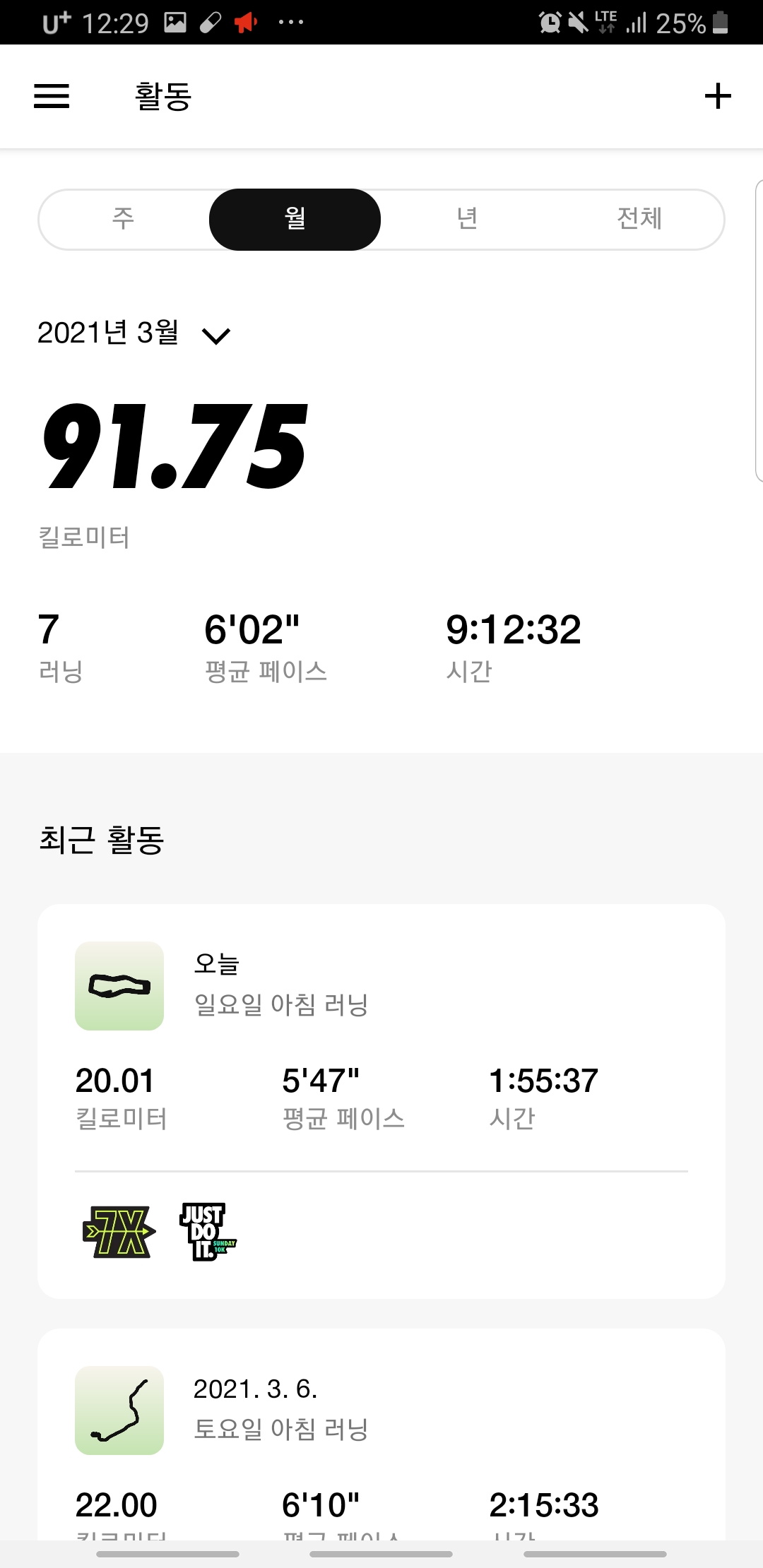Show 전체 (all) activity stats
The image size is (763, 1568).
(639, 219)
